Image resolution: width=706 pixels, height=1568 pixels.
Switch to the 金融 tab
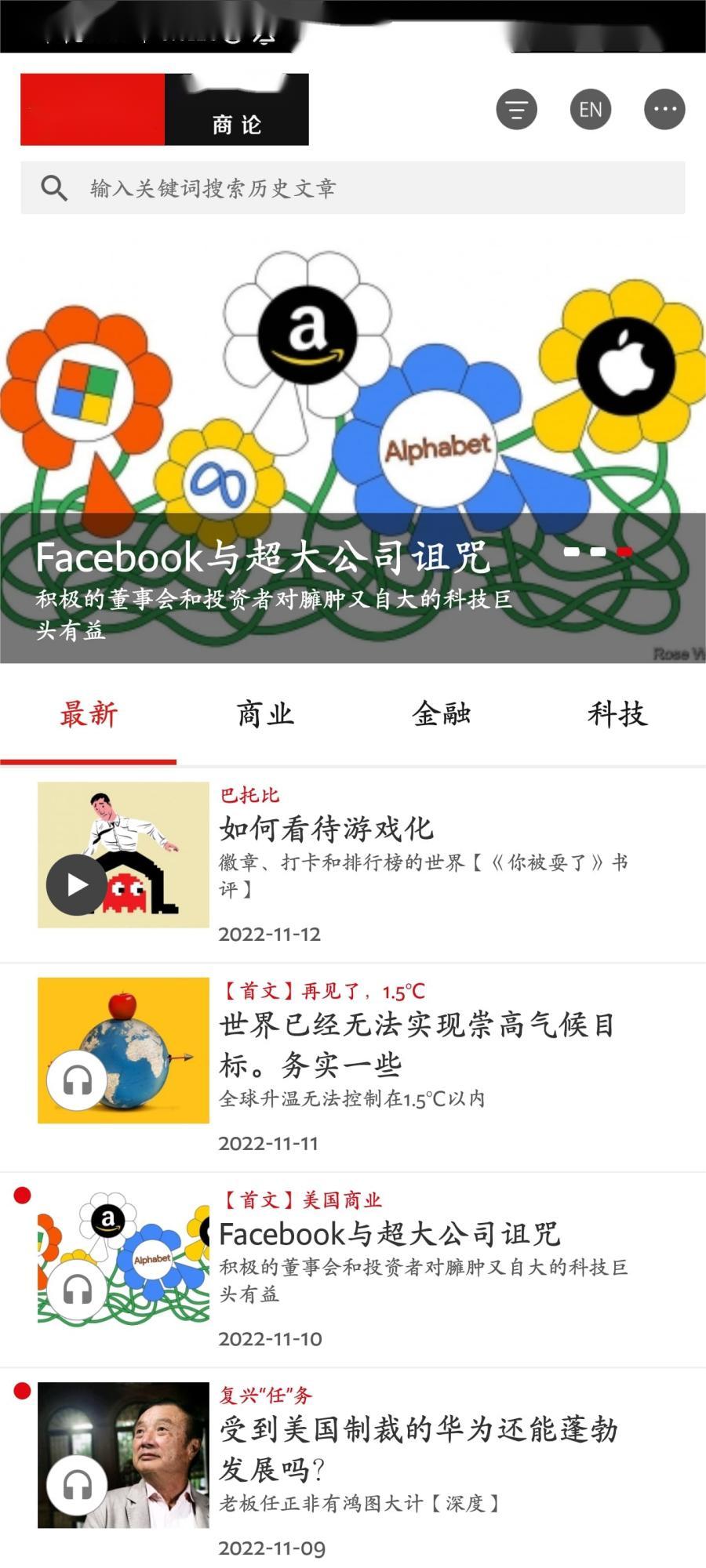[x=441, y=714]
